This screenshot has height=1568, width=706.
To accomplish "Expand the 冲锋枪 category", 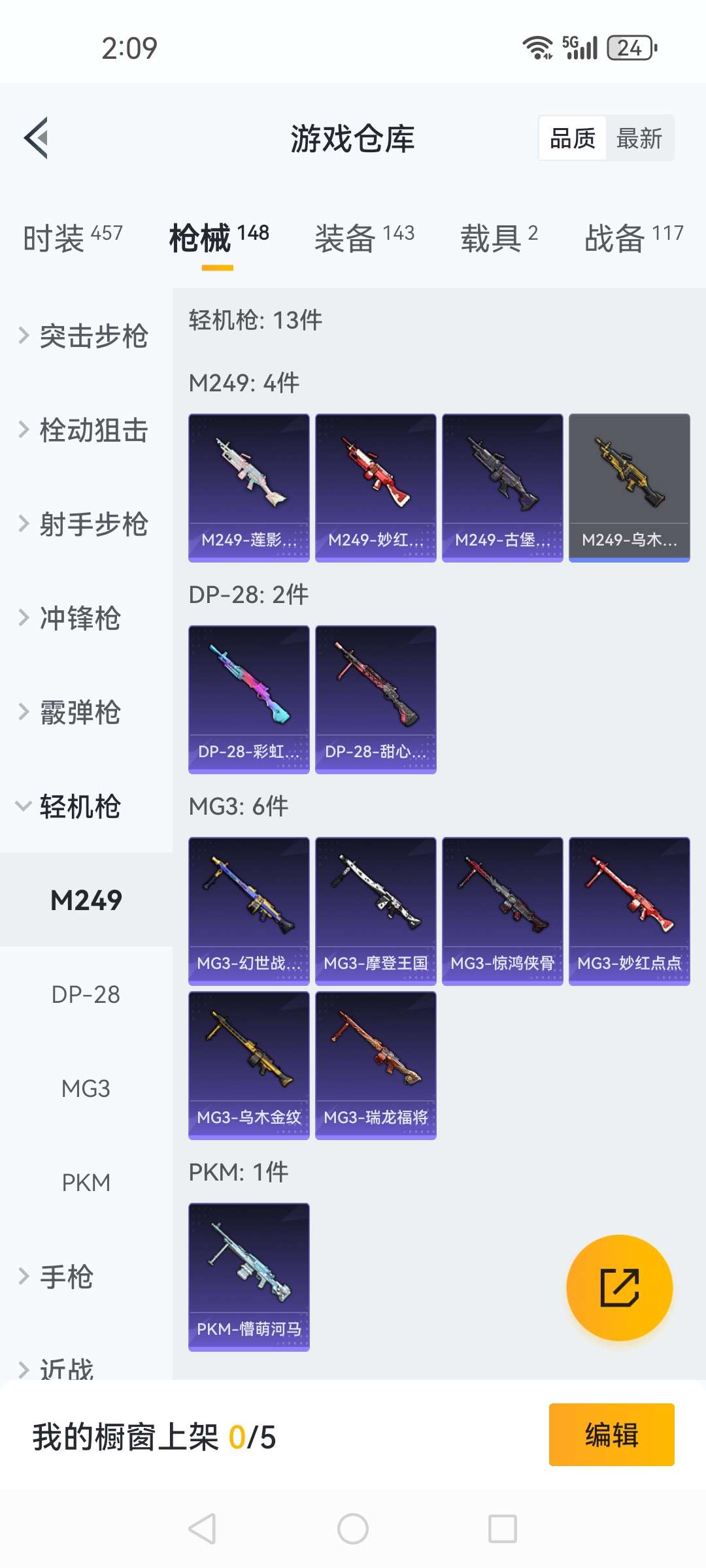I will pyautogui.click(x=72, y=618).
